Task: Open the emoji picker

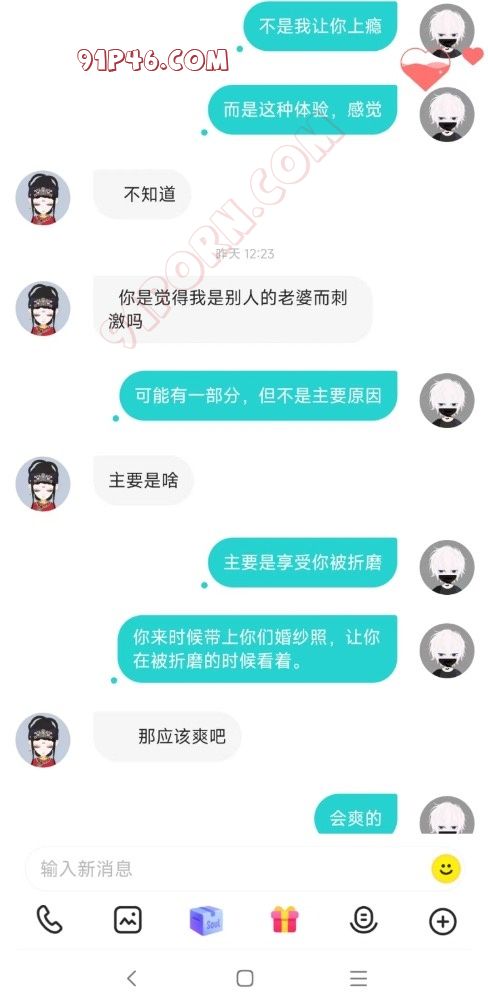Action: click(445, 869)
